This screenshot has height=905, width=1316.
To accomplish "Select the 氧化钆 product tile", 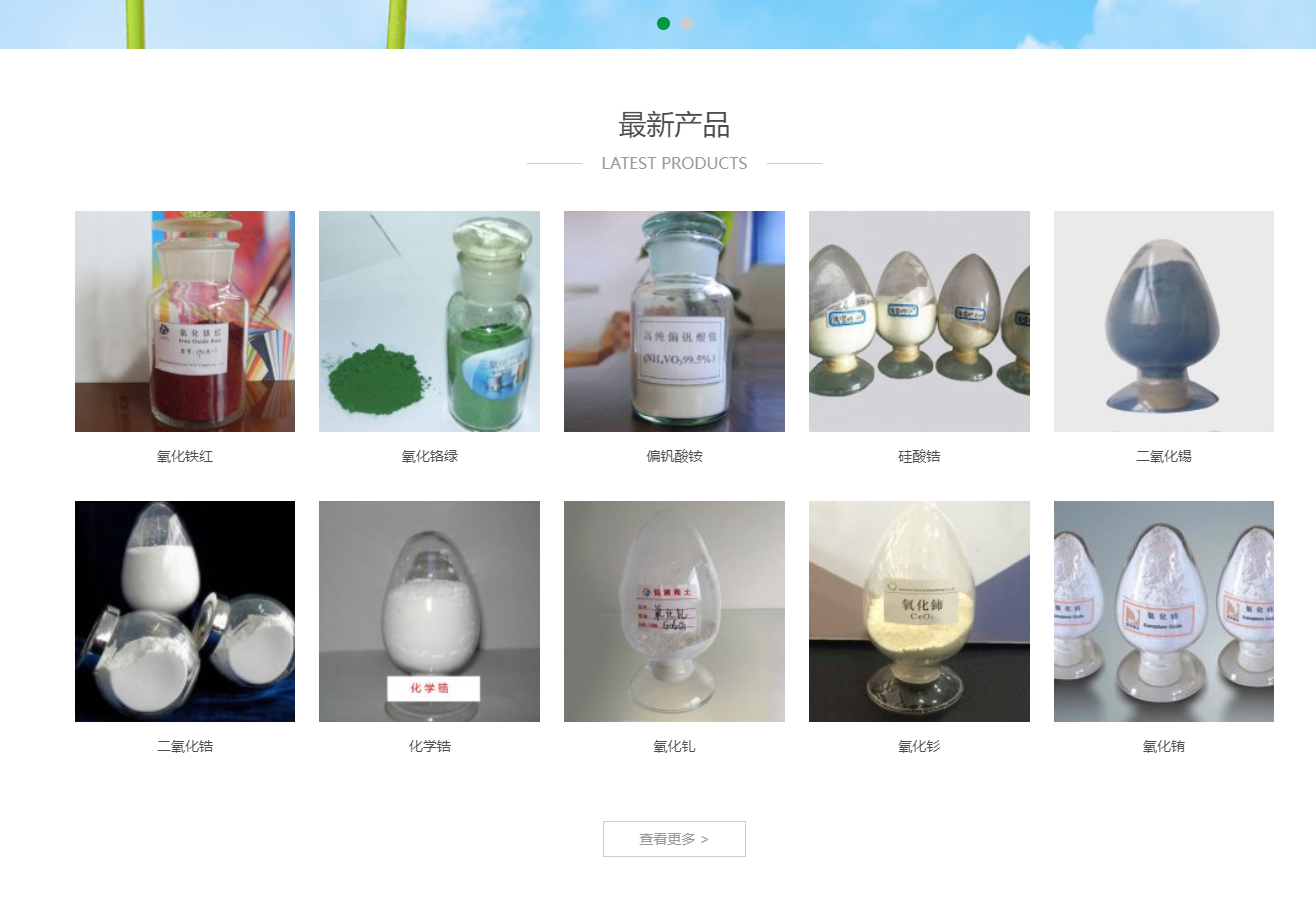I will click(x=674, y=611).
